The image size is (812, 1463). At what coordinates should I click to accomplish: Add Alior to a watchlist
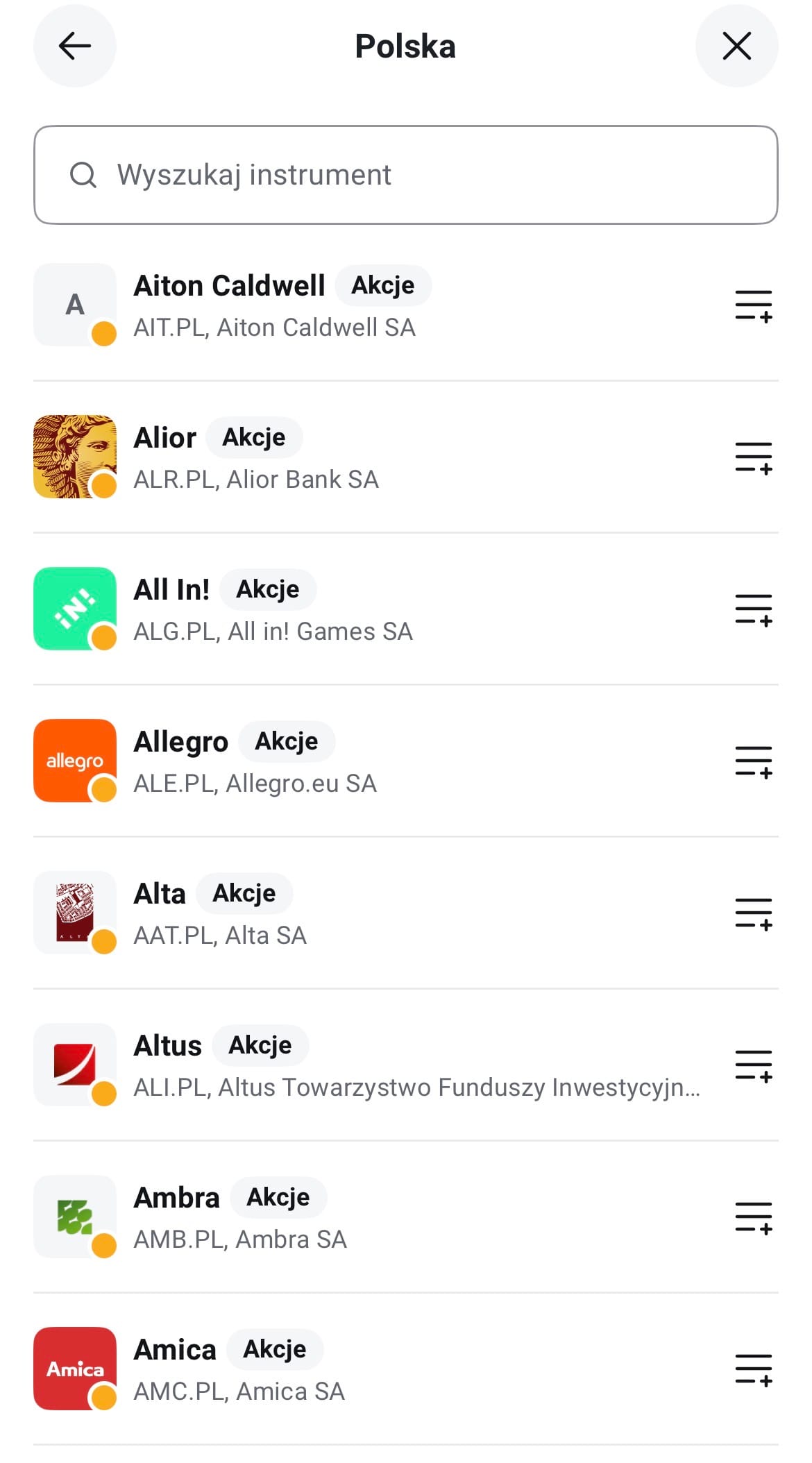(753, 457)
